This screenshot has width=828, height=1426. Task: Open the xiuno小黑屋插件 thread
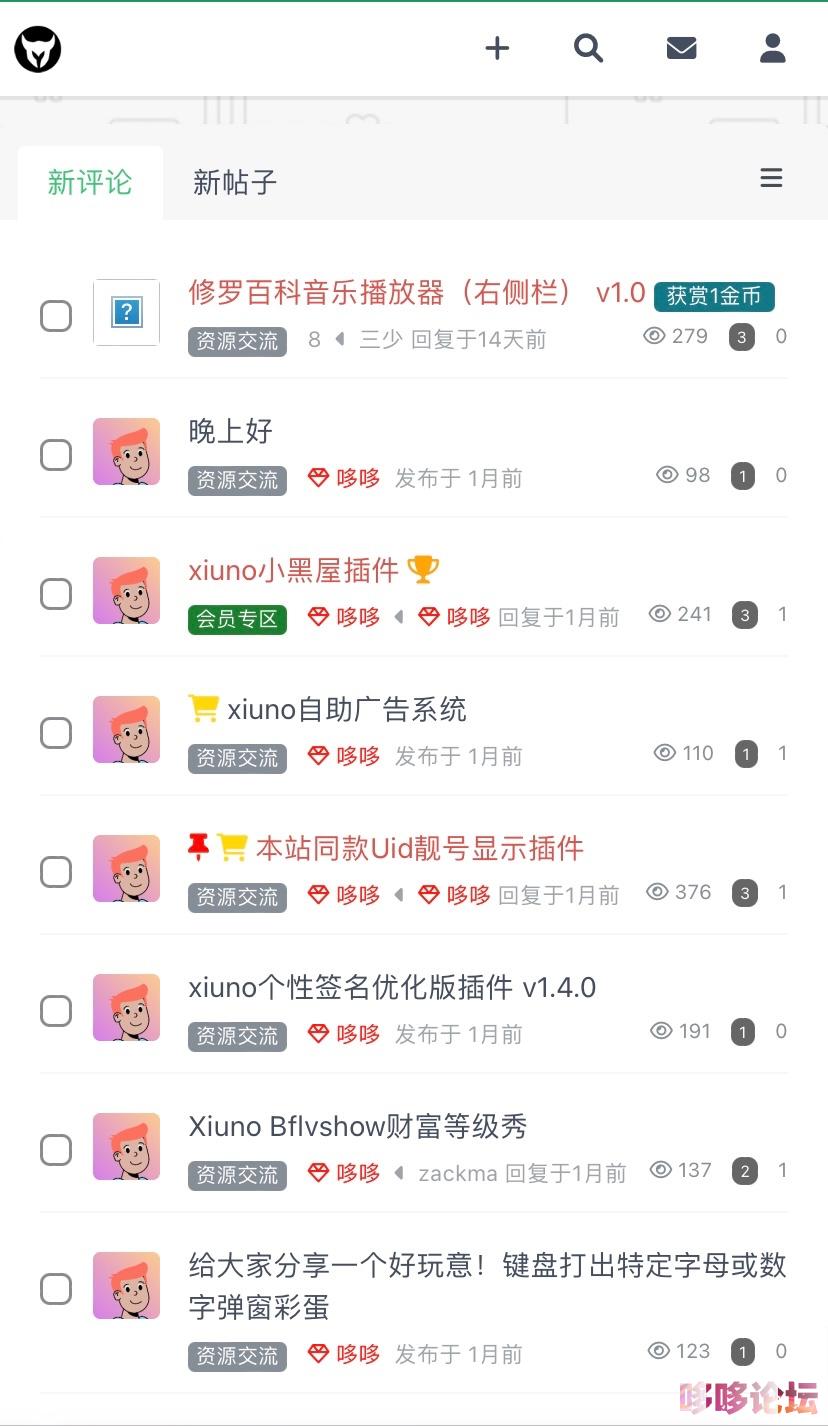click(293, 571)
